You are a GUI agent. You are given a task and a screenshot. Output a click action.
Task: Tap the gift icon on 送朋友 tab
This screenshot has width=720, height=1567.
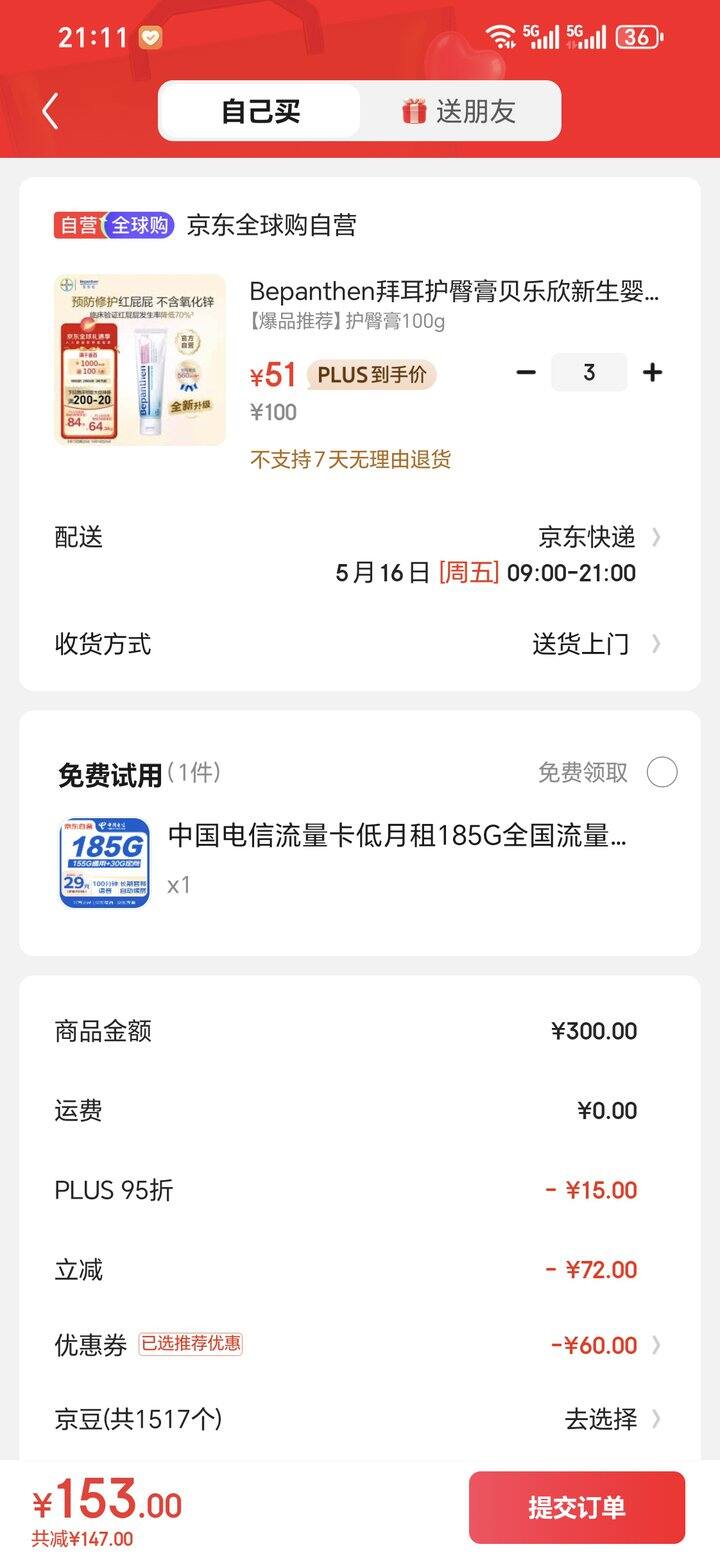point(413,111)
